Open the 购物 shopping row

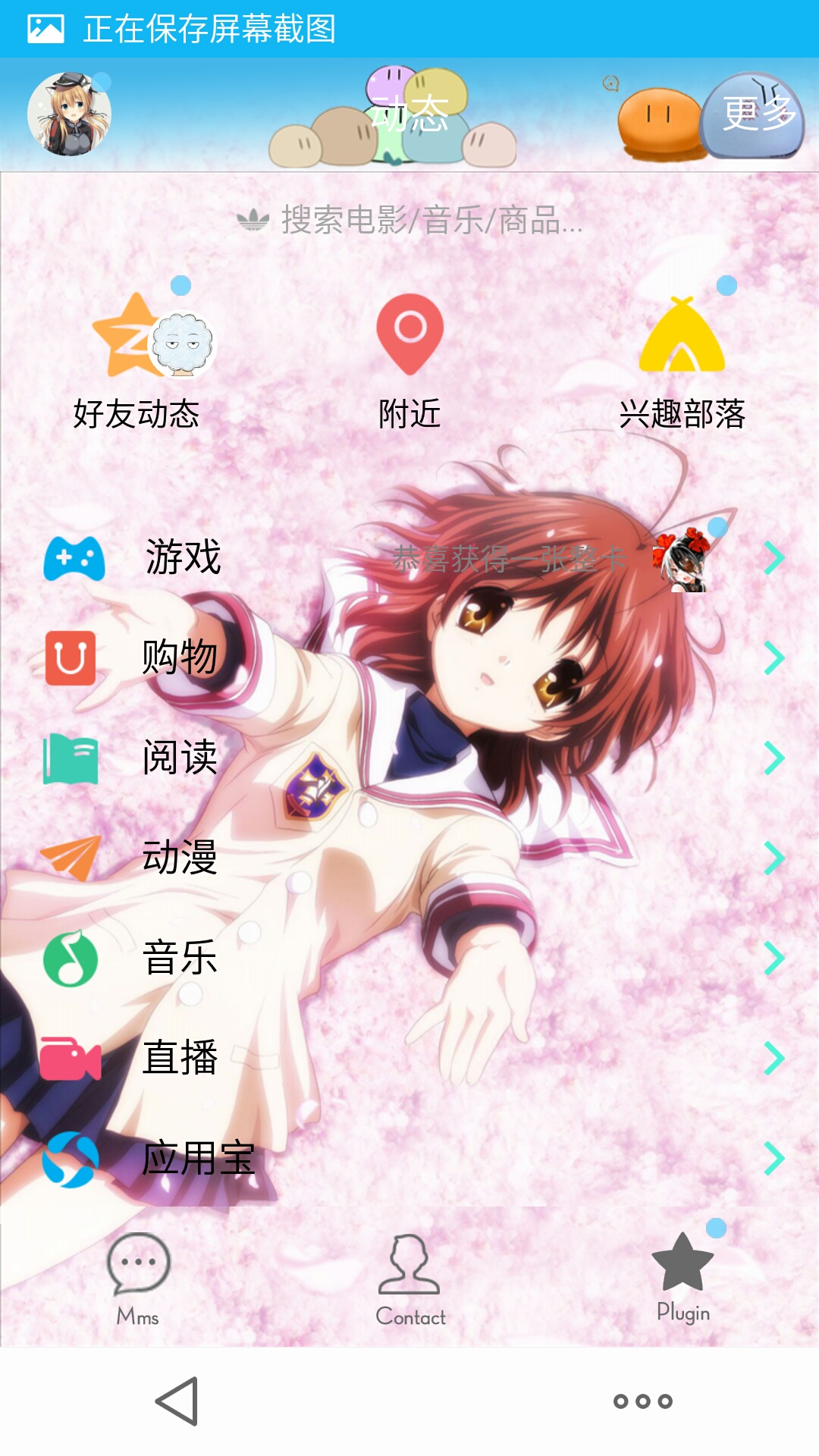point(409,657)
